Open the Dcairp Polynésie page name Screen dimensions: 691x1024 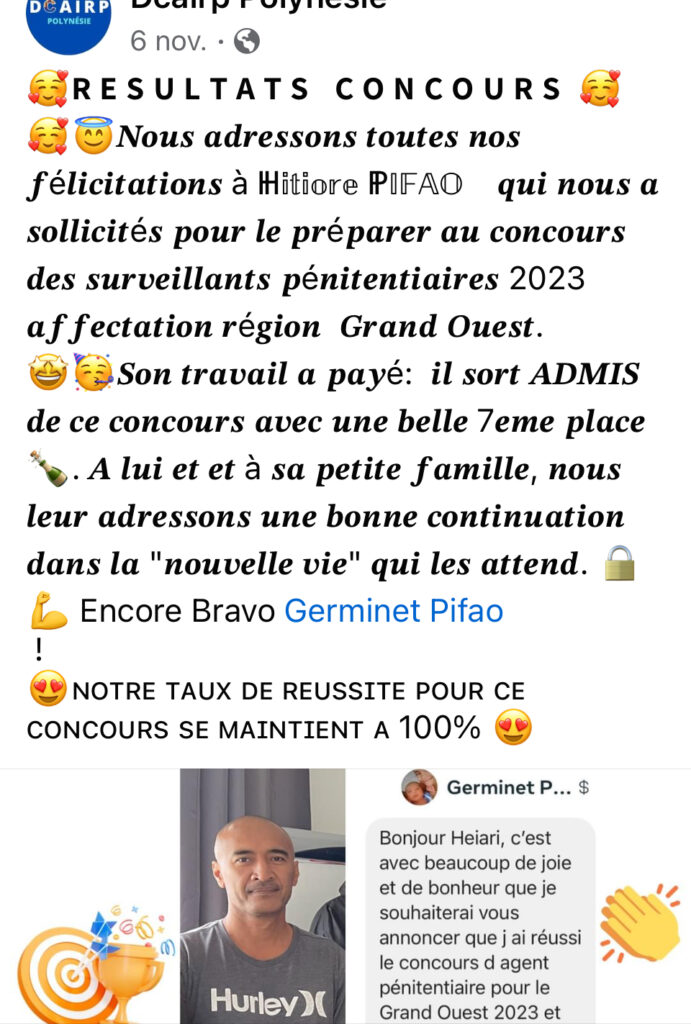[258, 5]
